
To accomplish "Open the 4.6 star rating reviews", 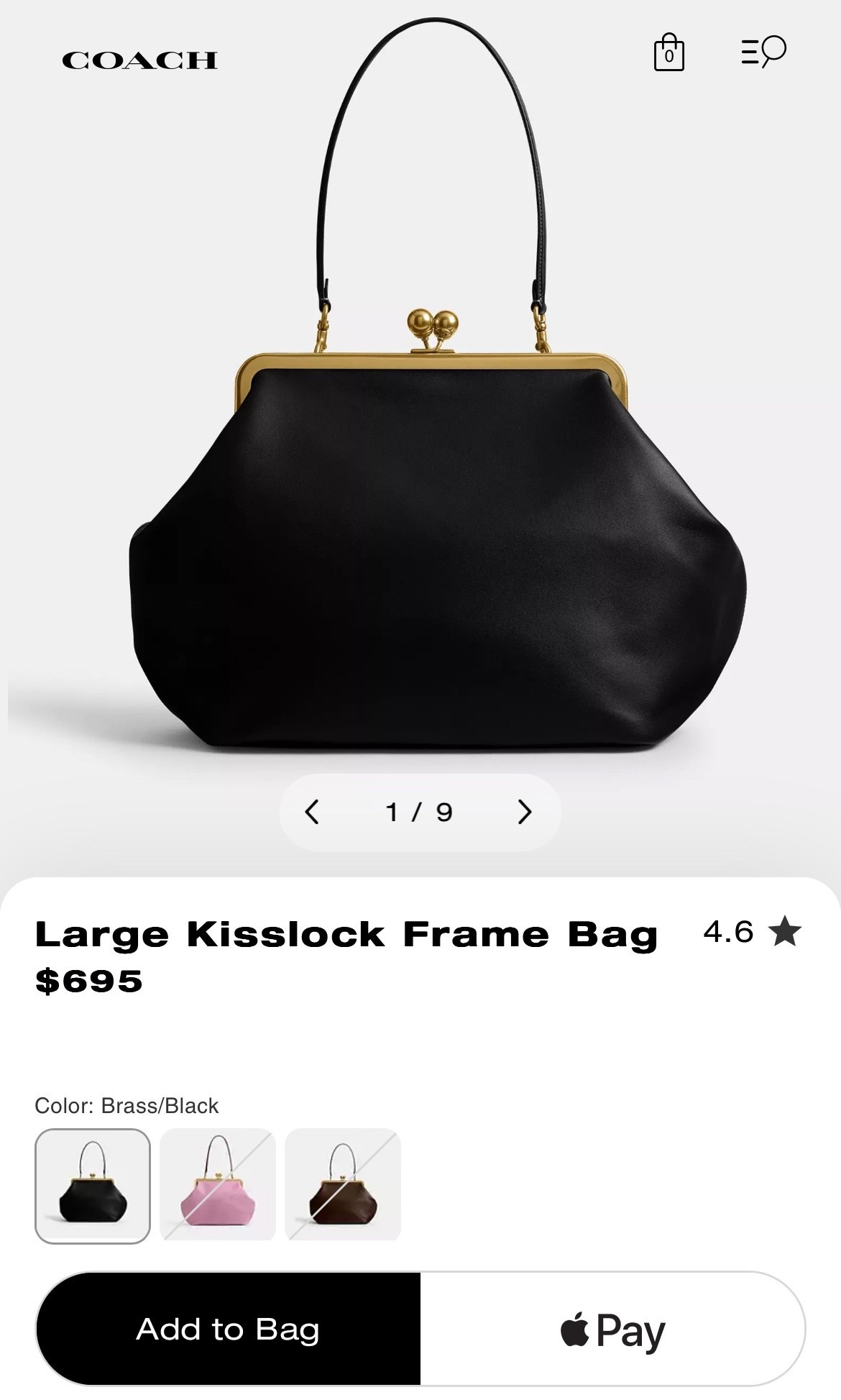I will (x=752, y=932).
